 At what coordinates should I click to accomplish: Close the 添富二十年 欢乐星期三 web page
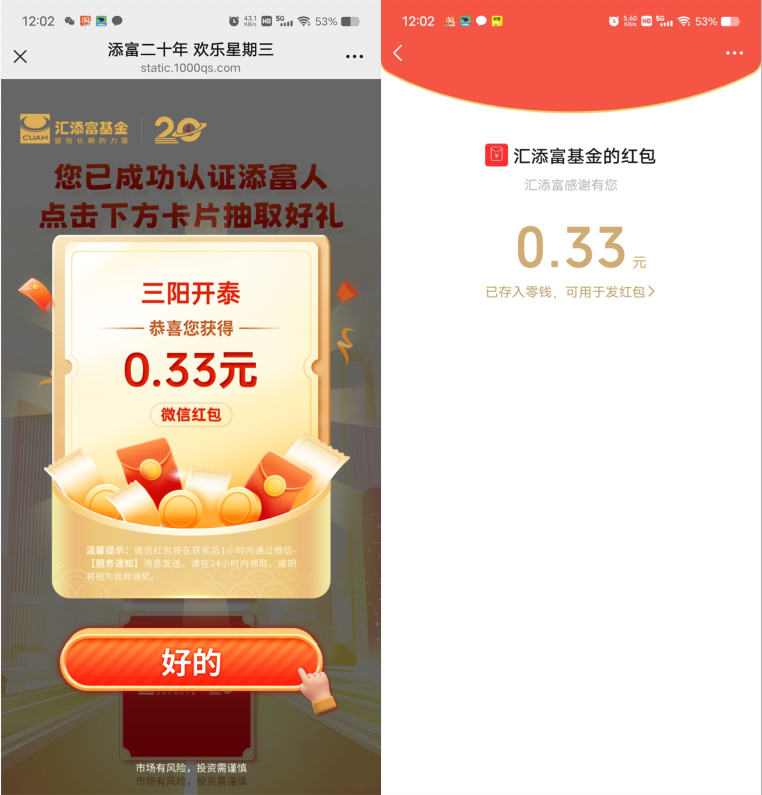coord(20,56)
